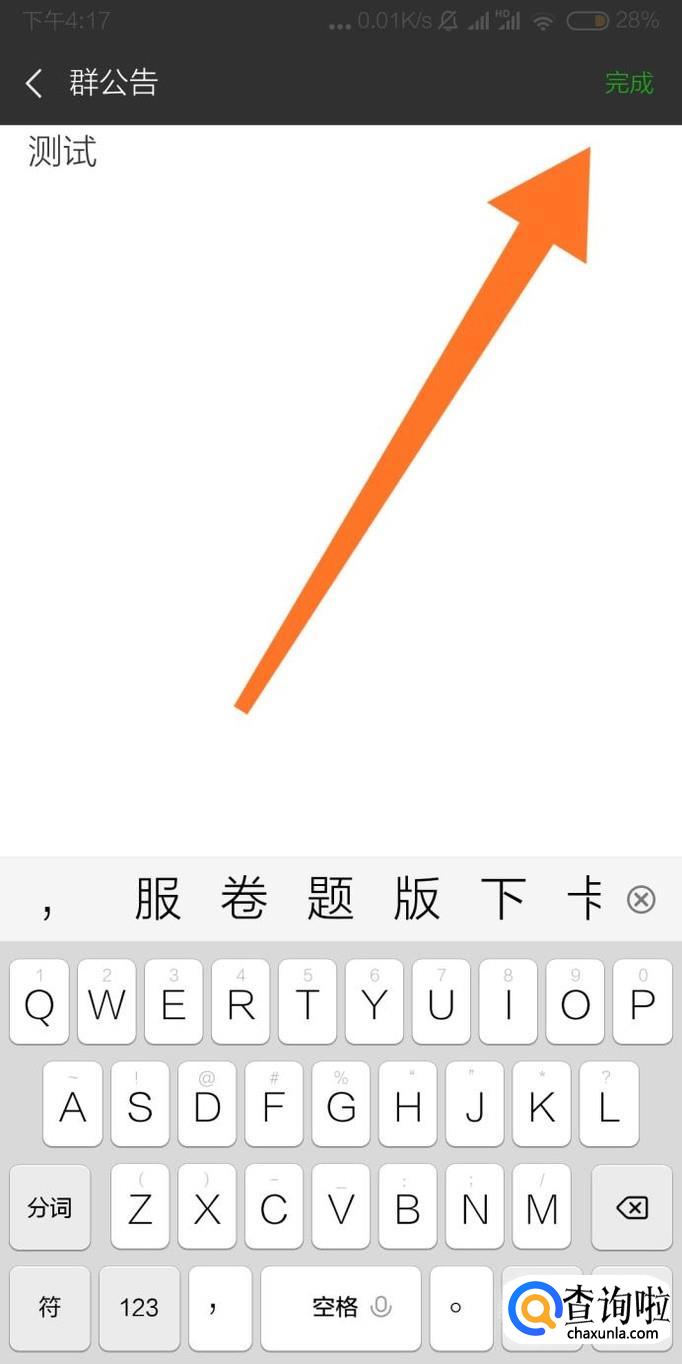Choose candidate word 题
Viewport: 682px width, 1364px height.
coord(331,899)
